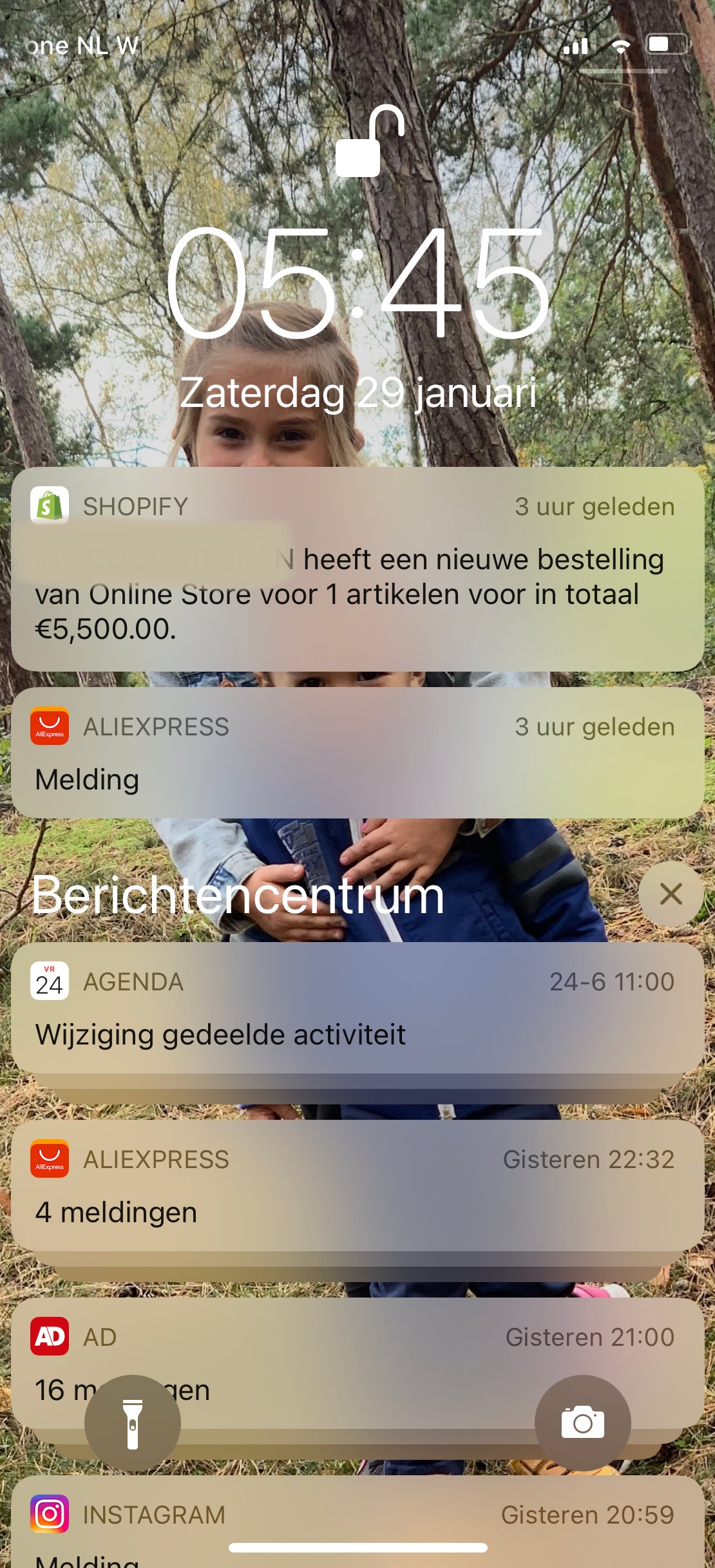Open the AliExpress Melding notification from 3 uur geleden
The image size is (715, 1568).
[x=357, y=753]
